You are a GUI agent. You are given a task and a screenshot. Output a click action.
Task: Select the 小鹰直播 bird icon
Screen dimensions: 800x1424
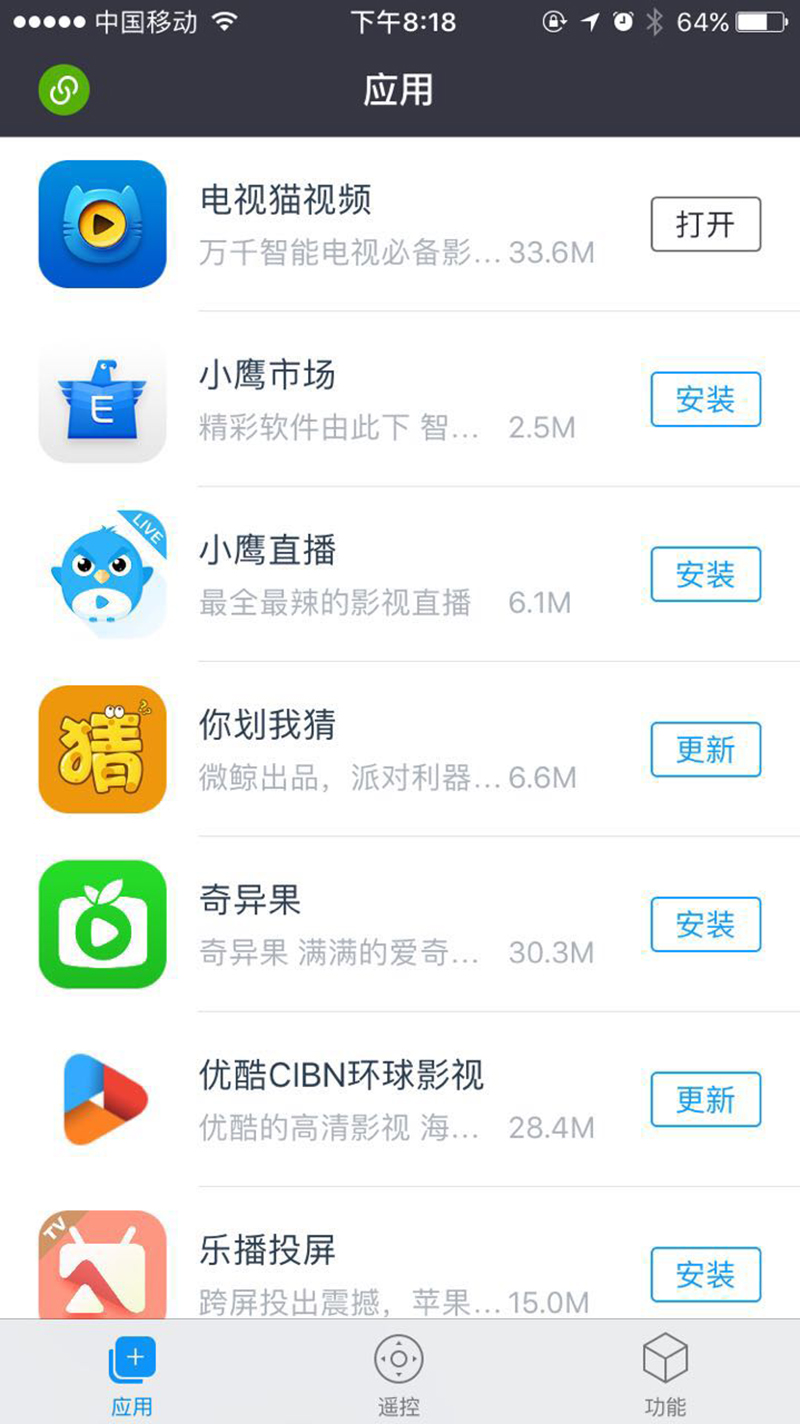pyautogui.click(x=102, y=573)
